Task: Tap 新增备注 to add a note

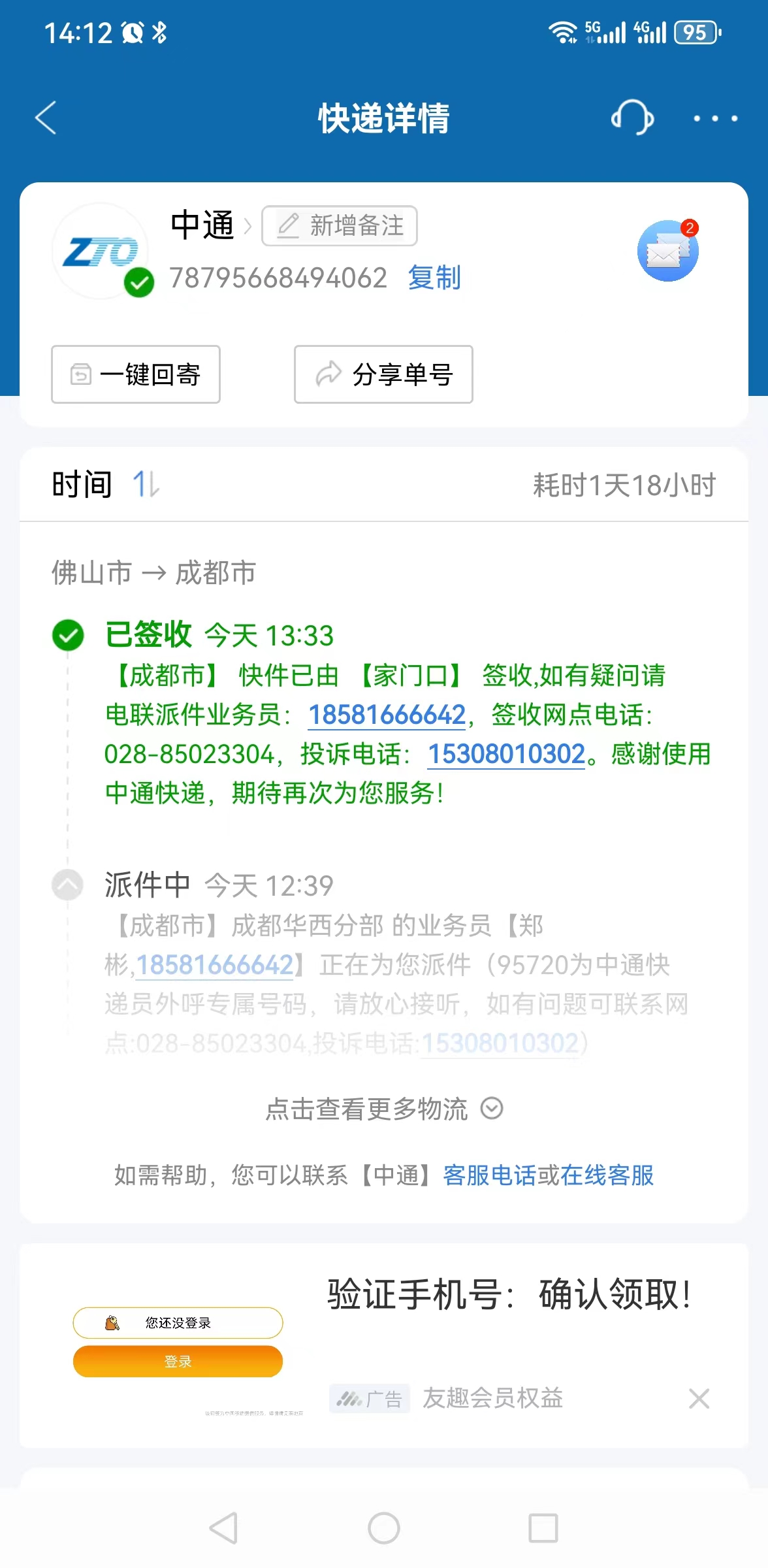Action: [340, 225]
